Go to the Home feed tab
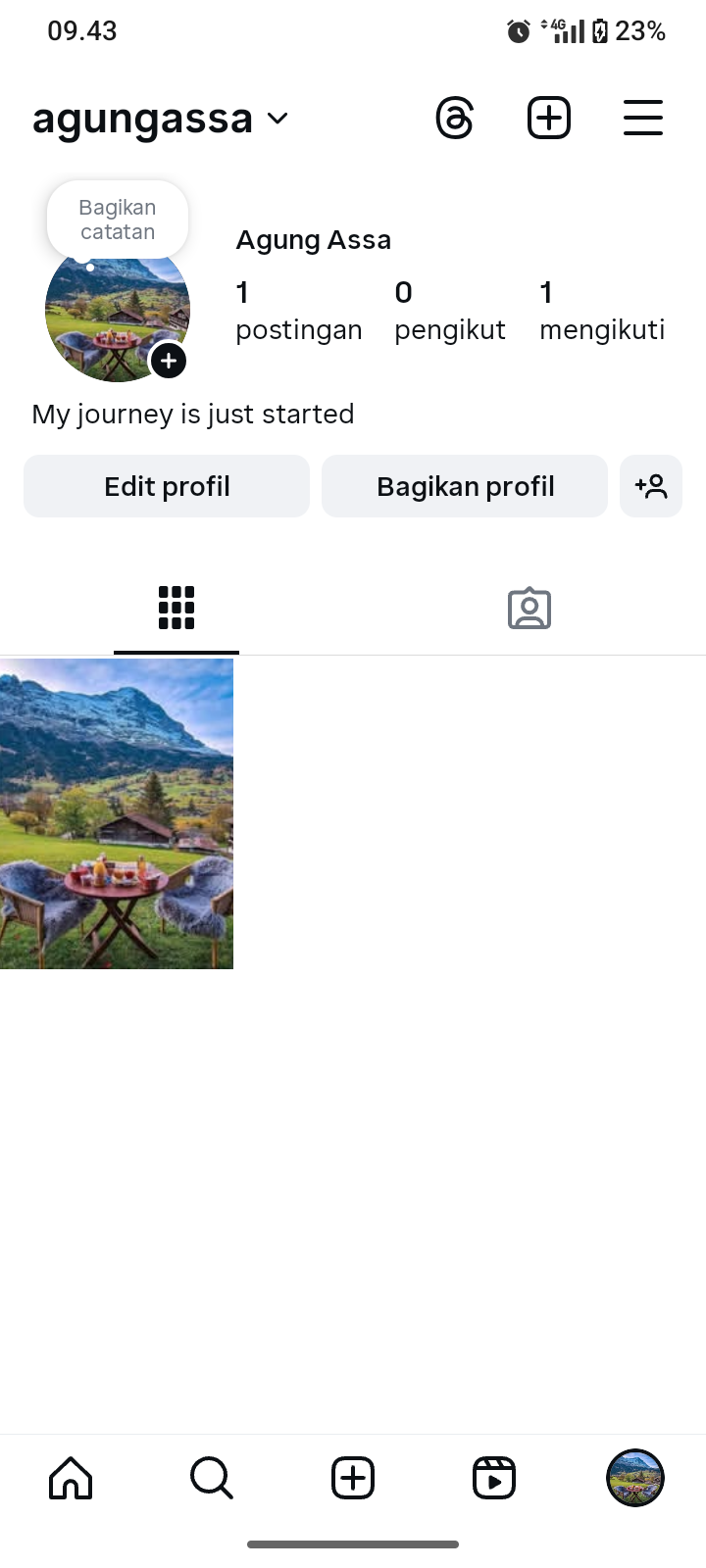Image resolution: width=706 pixels, height=1568 pixels. [71, 1477]
